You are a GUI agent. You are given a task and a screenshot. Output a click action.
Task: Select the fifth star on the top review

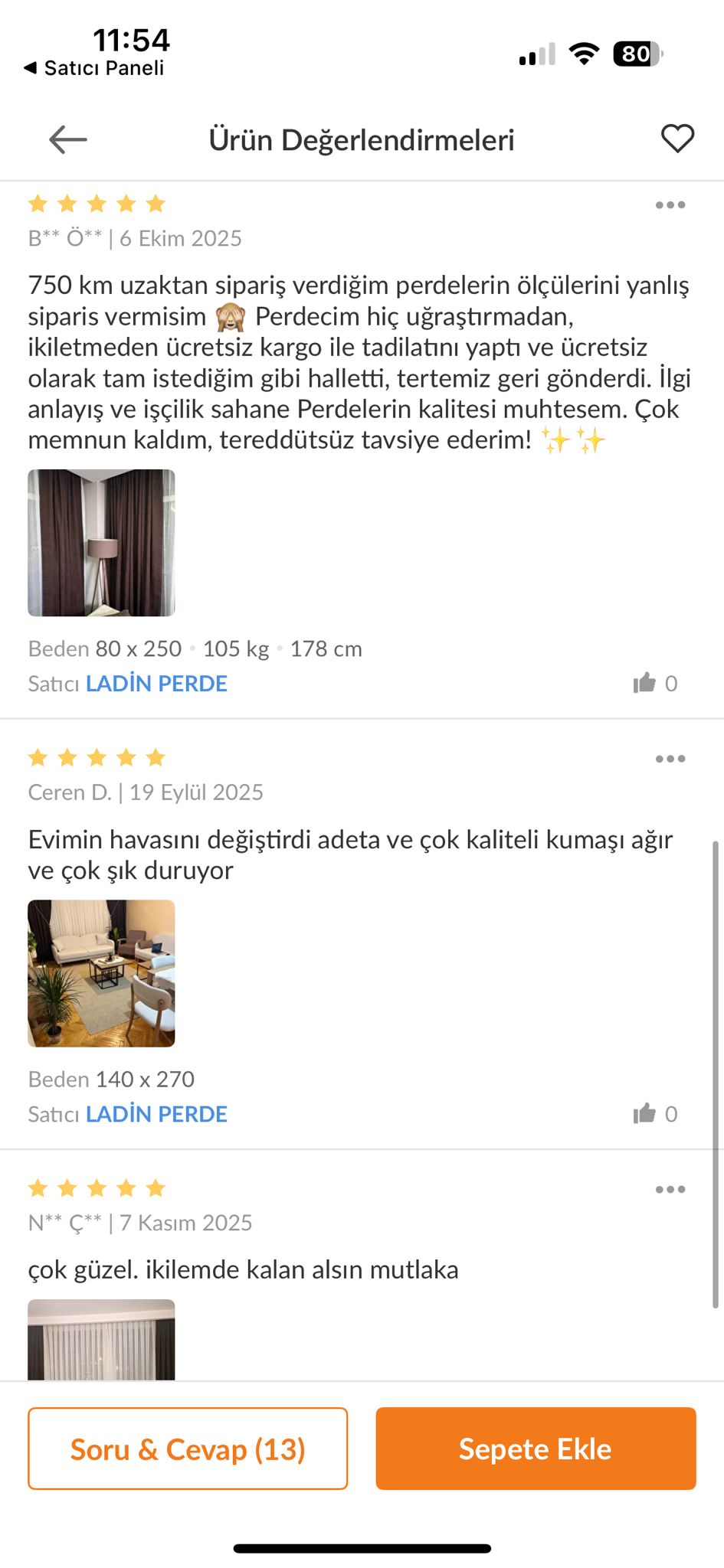156,202
